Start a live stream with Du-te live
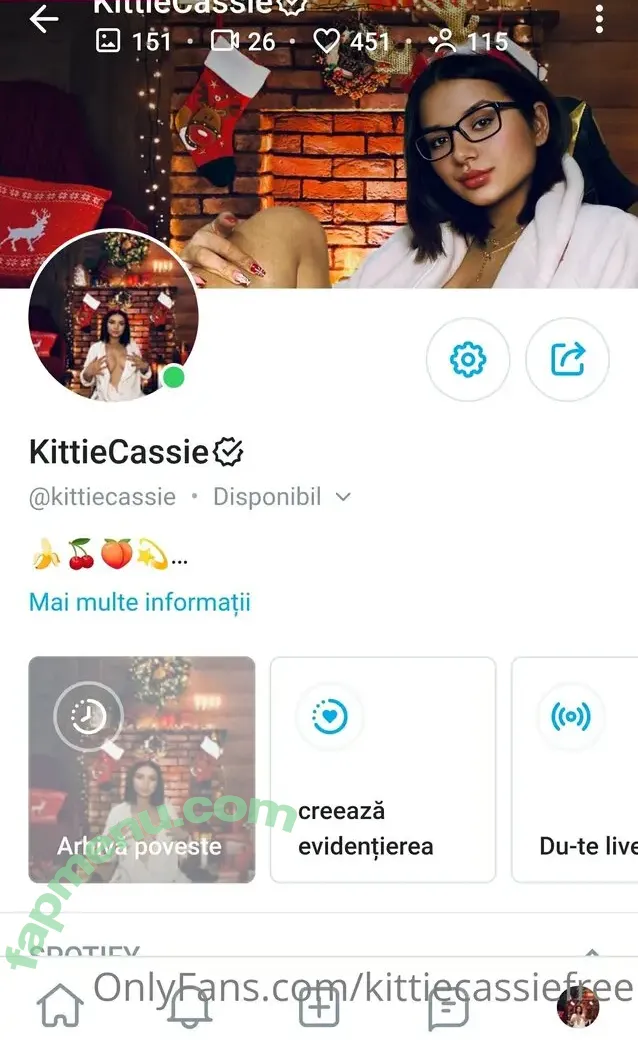 (575, 769)
